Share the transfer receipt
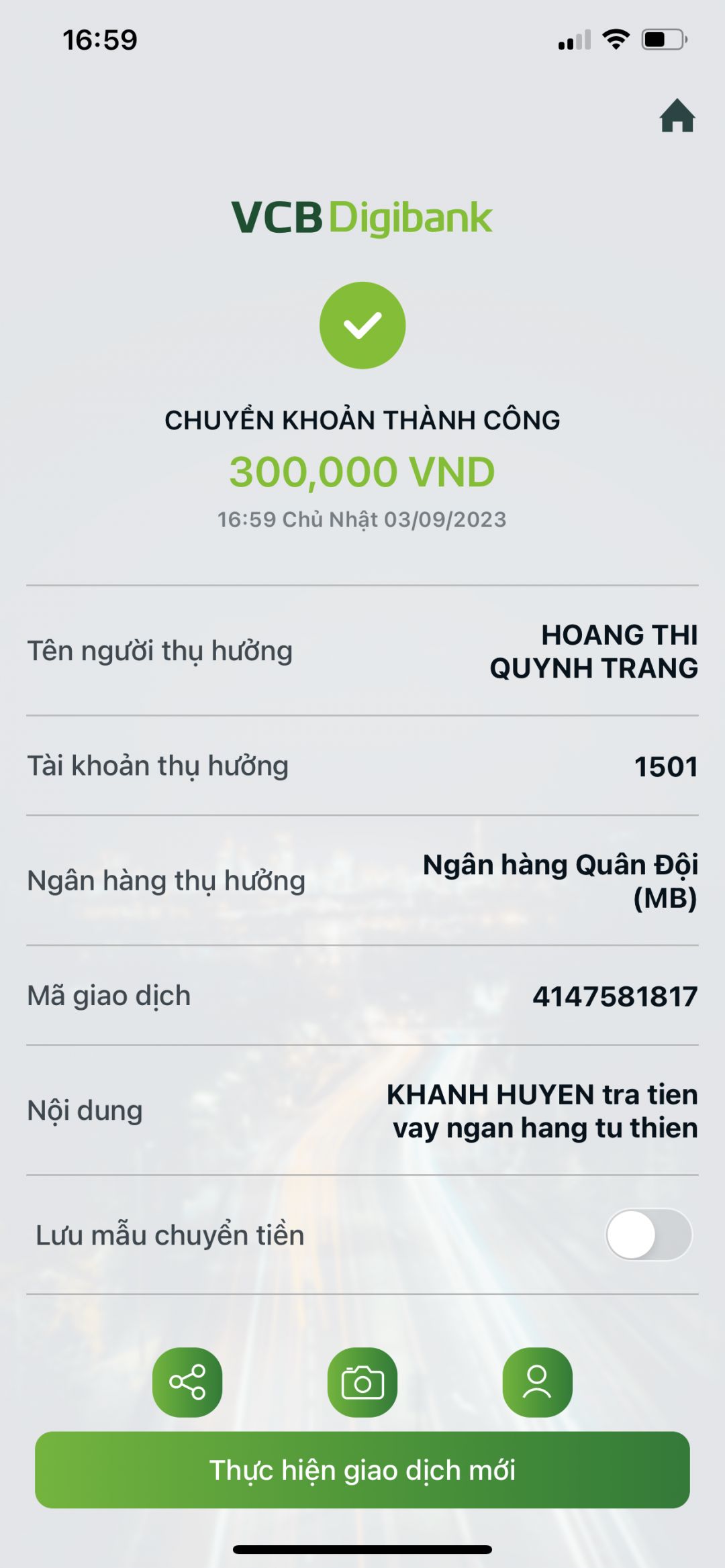The image size is (725, 1568). coord(187,1382)
